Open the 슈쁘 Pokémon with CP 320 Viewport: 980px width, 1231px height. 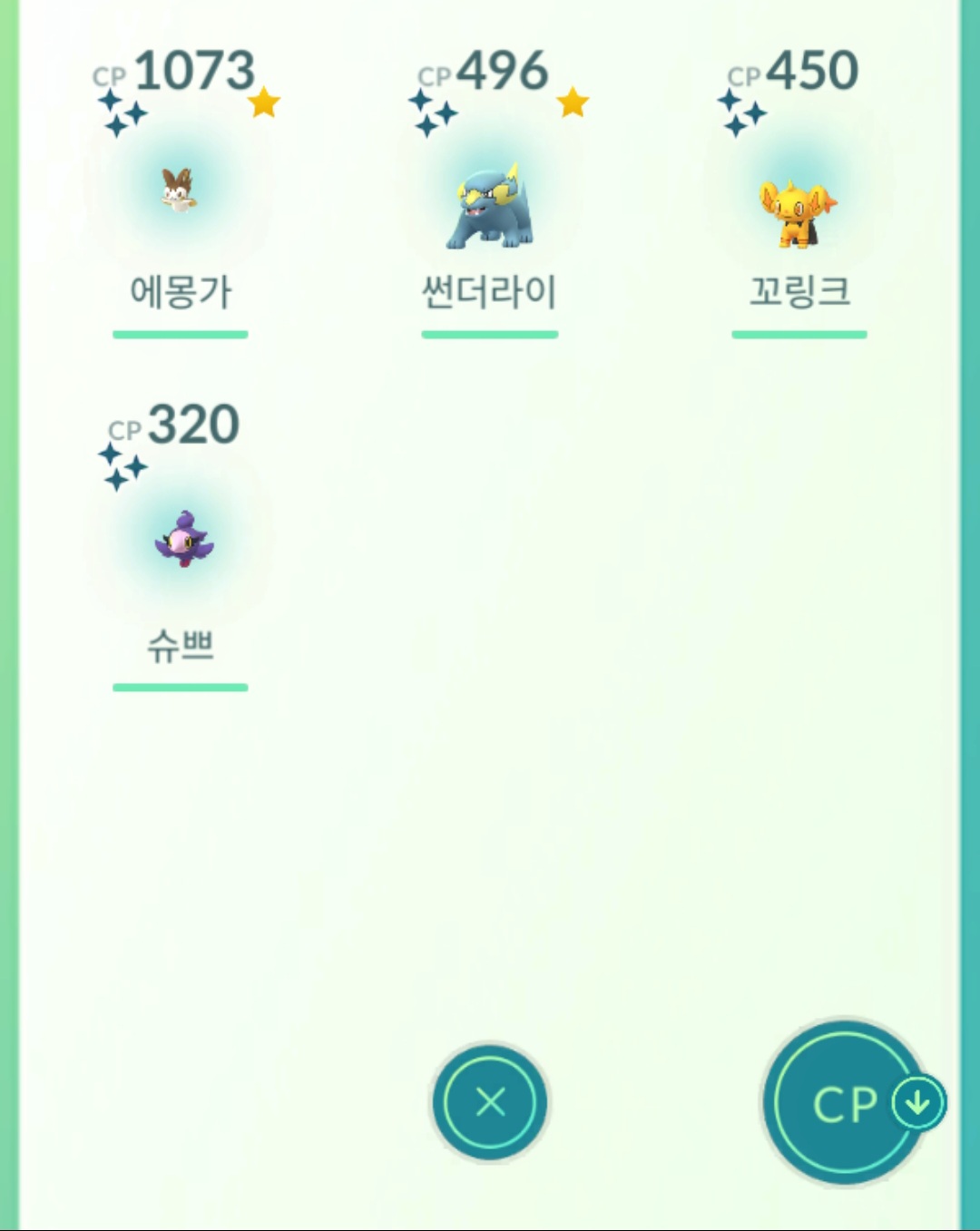(x=181, y=541)
